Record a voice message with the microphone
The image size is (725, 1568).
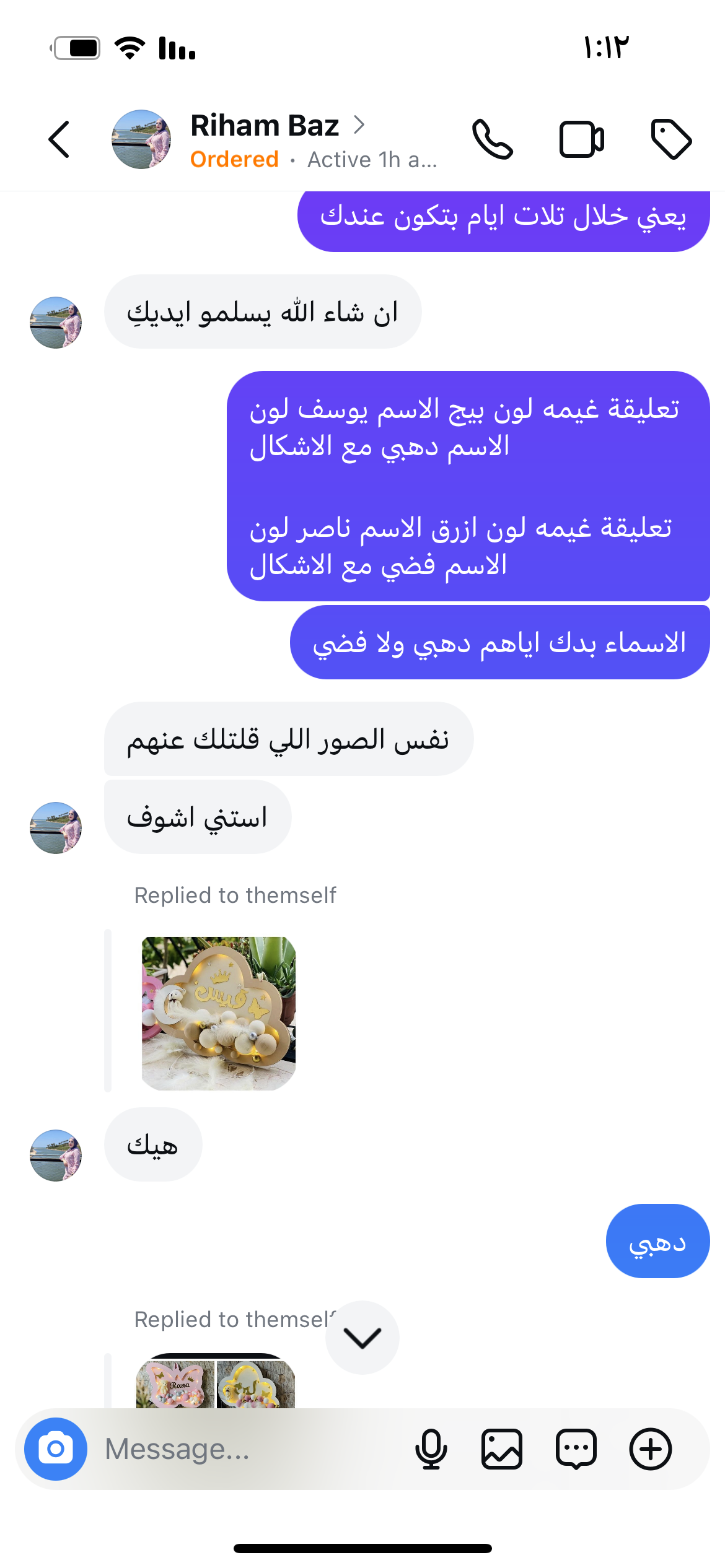(431, 1449)
